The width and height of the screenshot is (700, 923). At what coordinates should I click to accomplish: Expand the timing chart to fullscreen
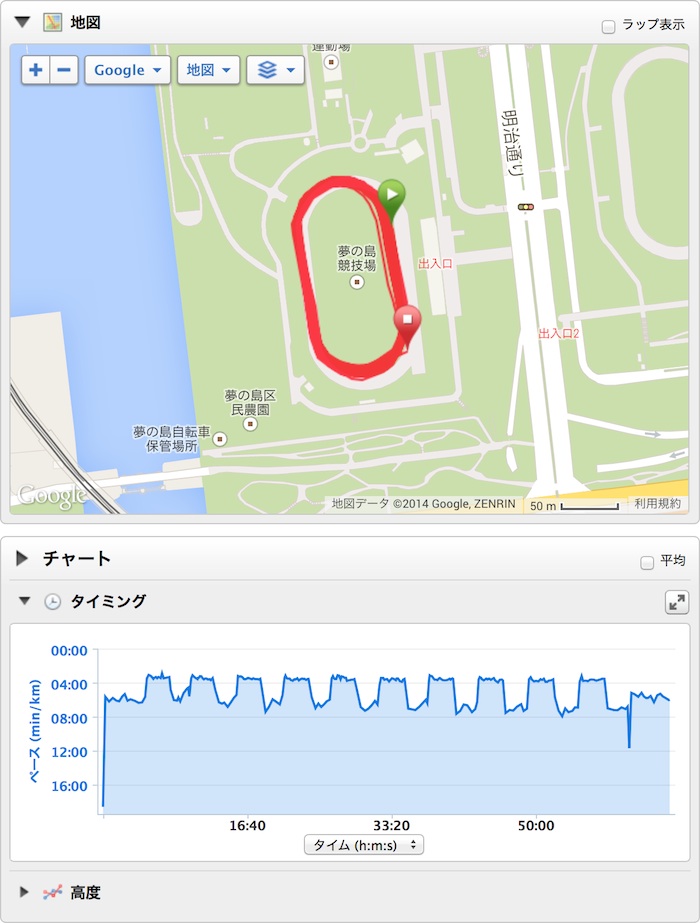coord(677,602)
